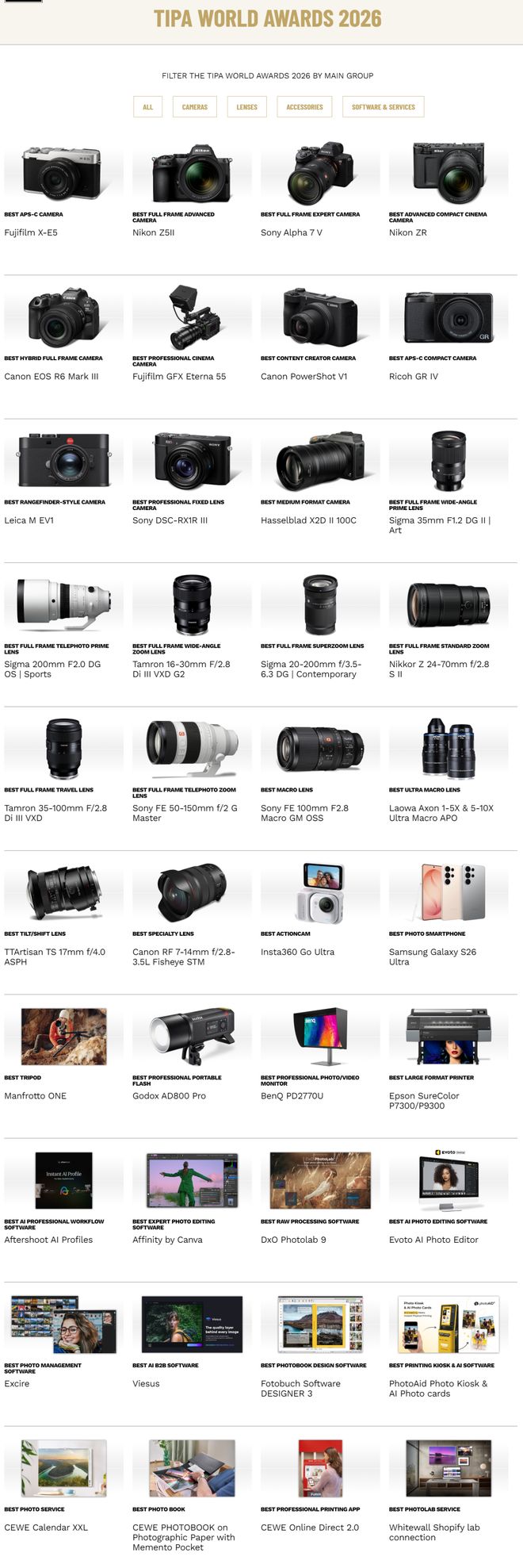Open the Manfrotto ONE tripod card

tap(63, 1037)
